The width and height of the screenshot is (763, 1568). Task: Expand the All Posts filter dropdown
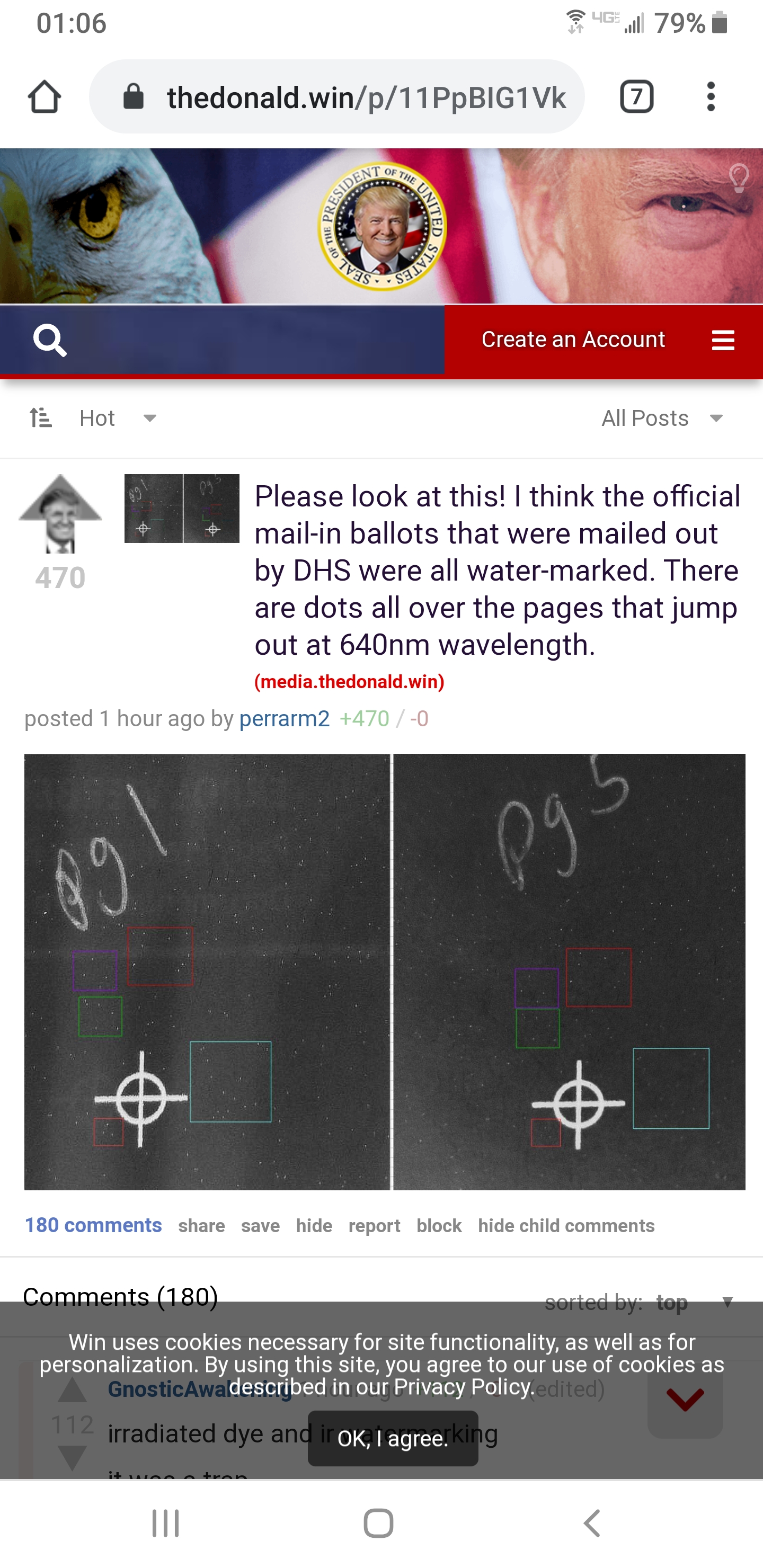(x=662, y=418)
